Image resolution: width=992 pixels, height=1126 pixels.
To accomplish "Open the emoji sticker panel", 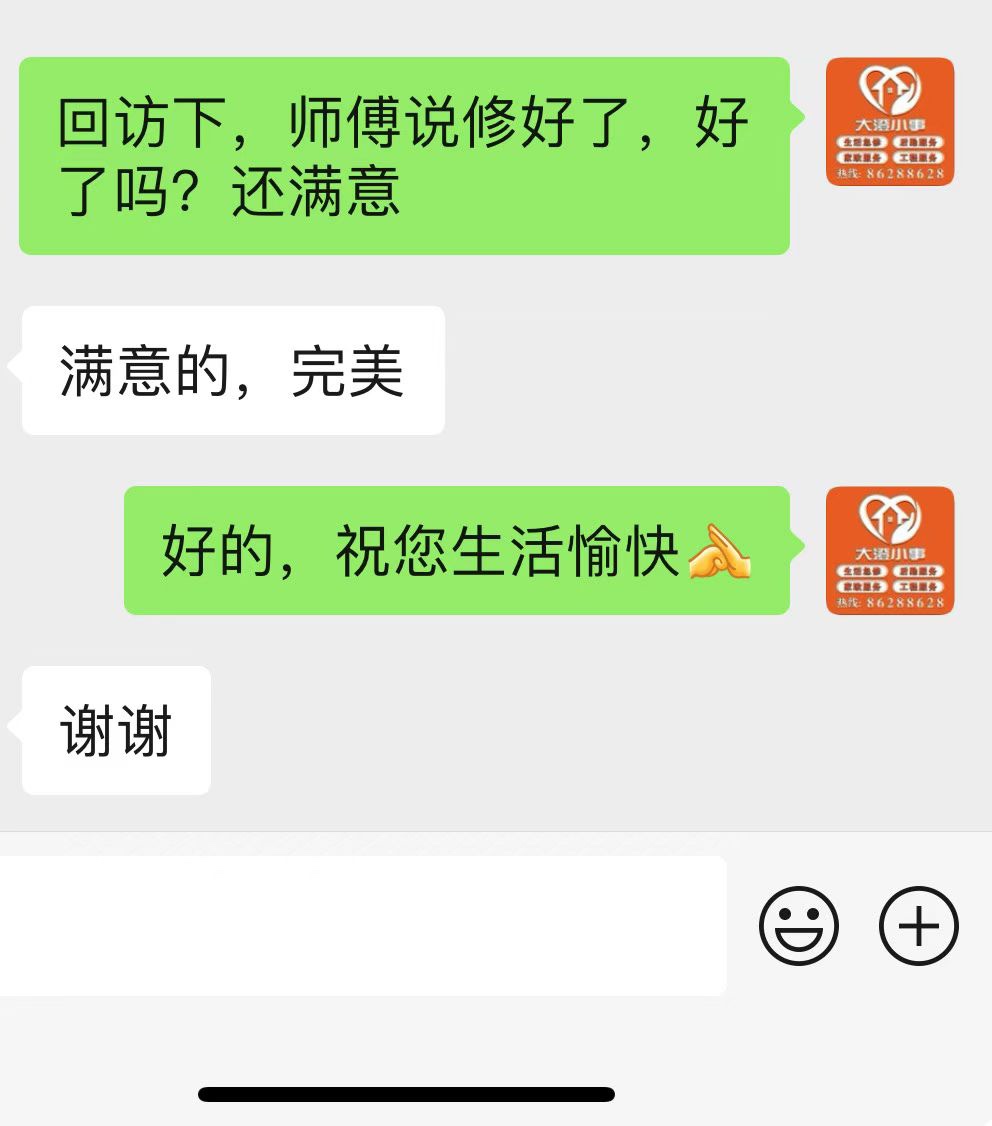I will [798, 926].
